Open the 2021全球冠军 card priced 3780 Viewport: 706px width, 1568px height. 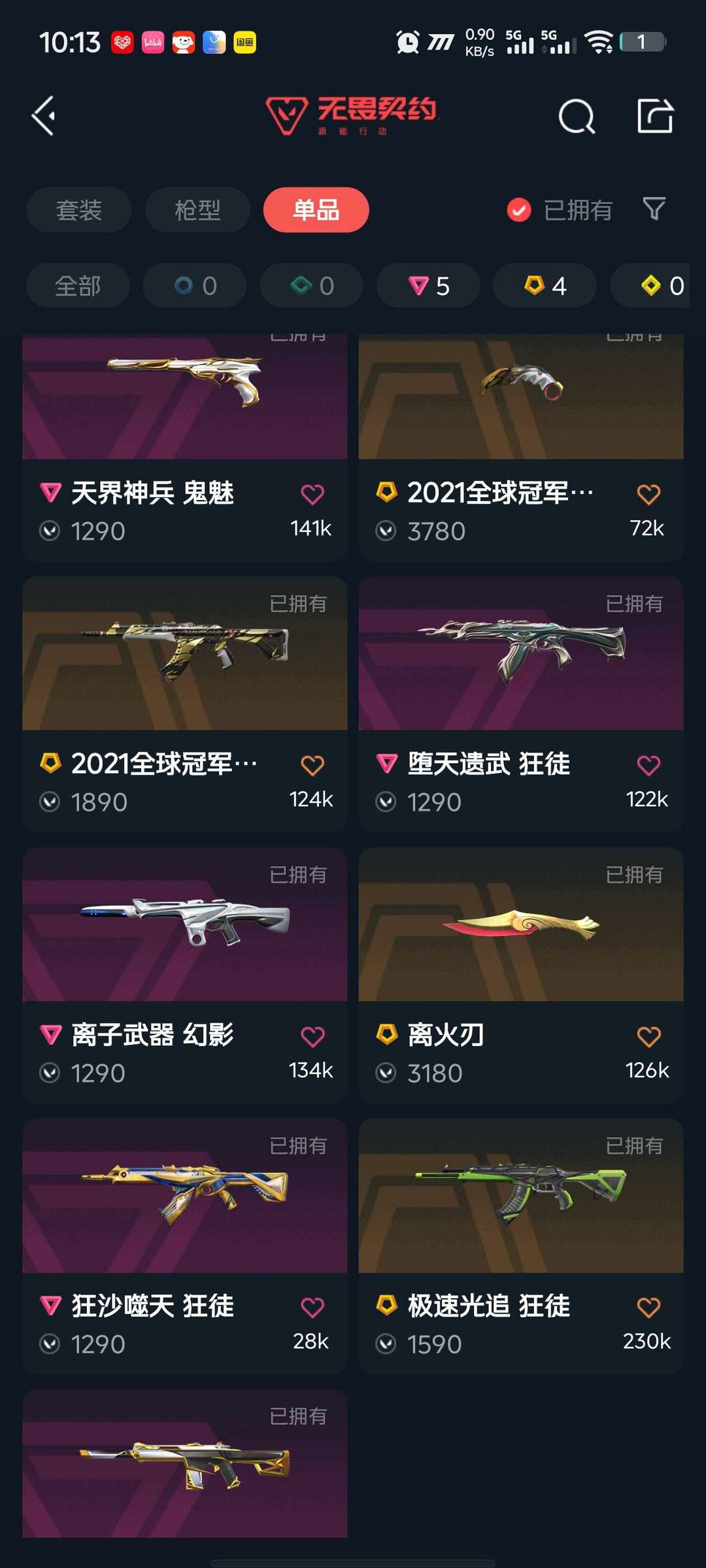click(521, 448)
